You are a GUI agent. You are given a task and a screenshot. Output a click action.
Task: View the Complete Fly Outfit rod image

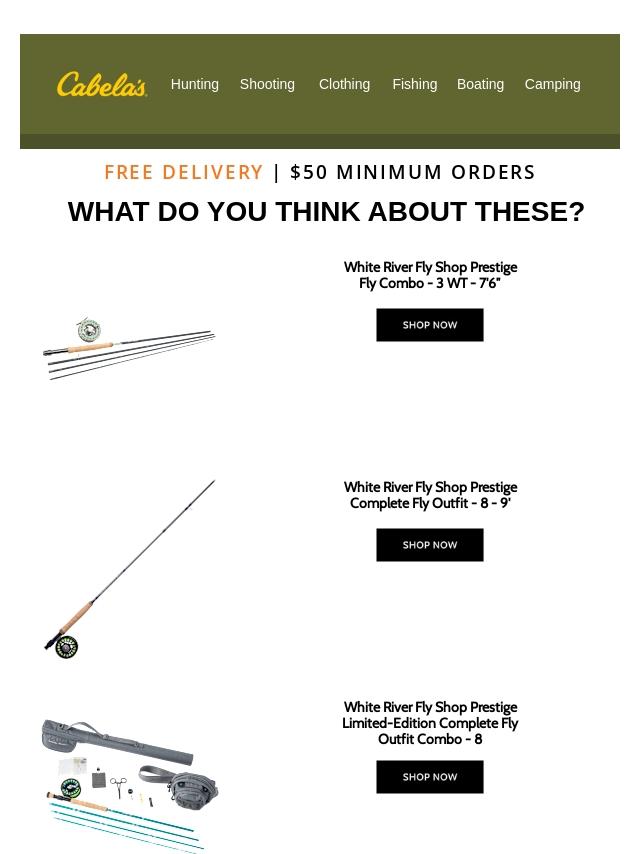point(129,569)
